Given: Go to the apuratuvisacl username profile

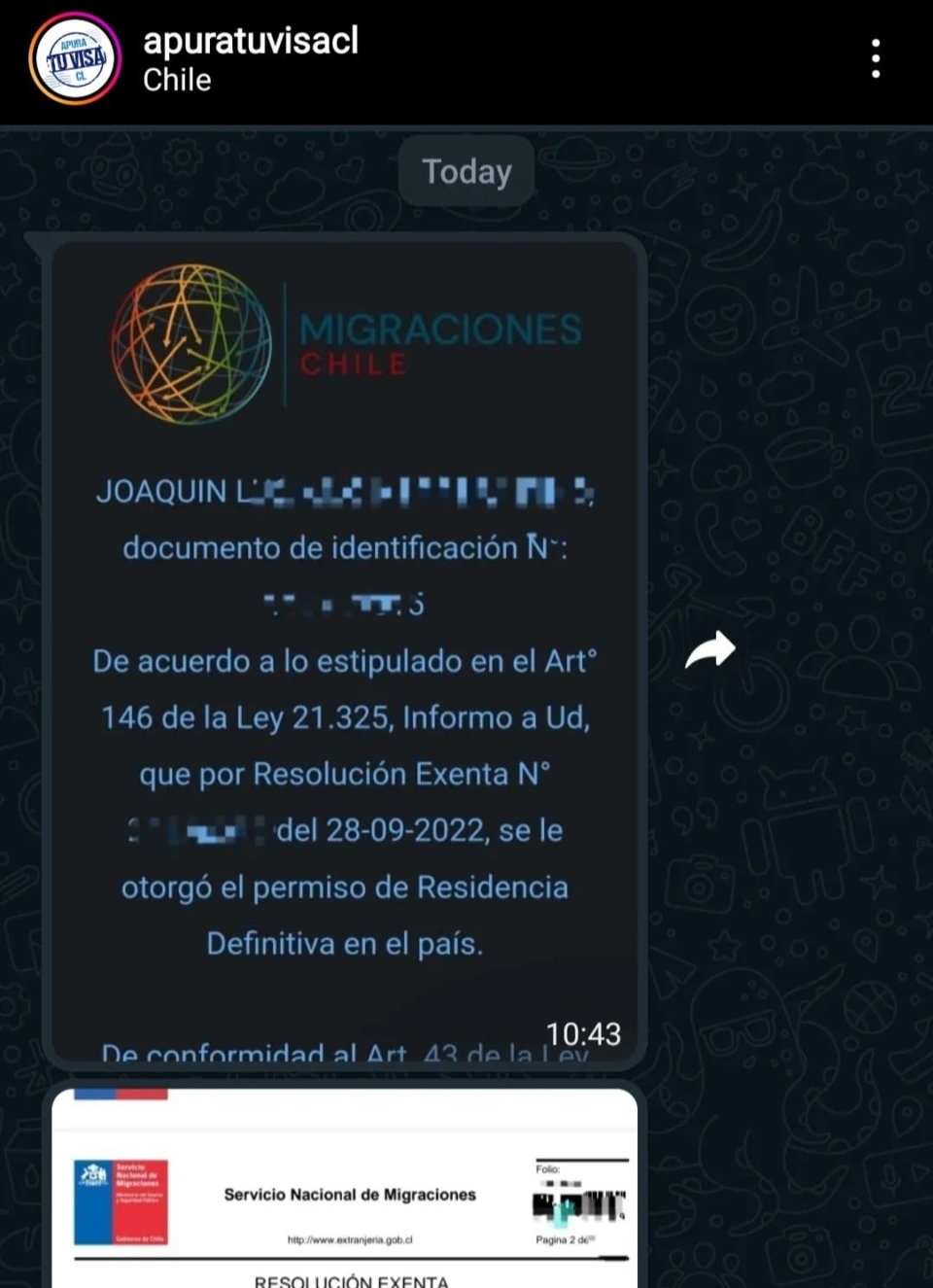Looking at the screenshot, I should click(x=251, y=41).
